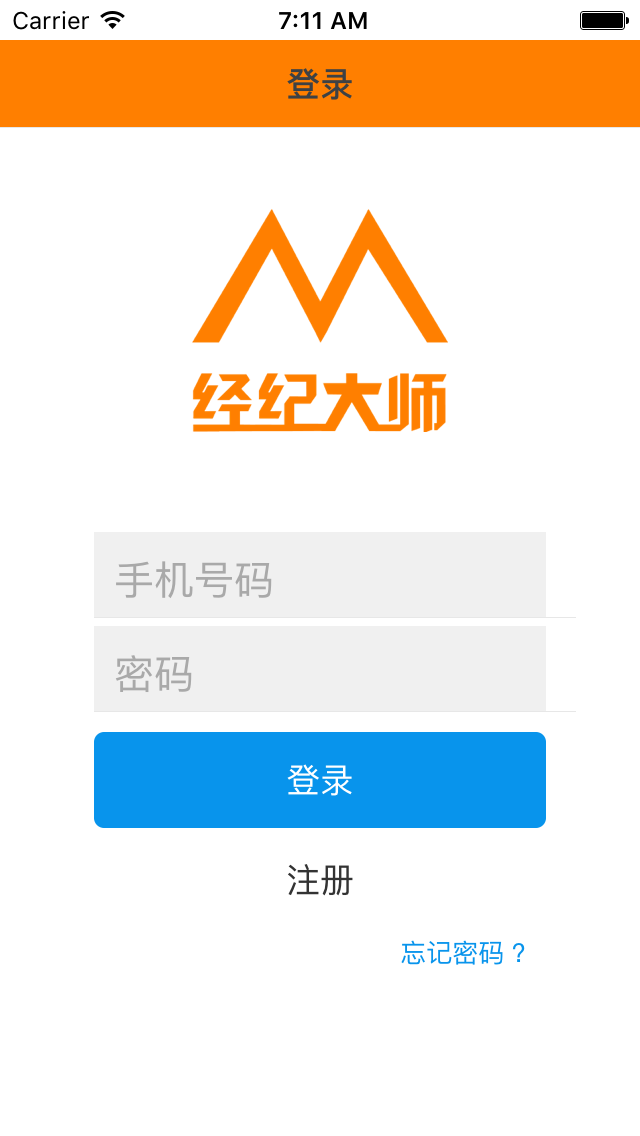640x1136 pixels.
Task: Open 注册 to register an account
Action: coord(320,880)
